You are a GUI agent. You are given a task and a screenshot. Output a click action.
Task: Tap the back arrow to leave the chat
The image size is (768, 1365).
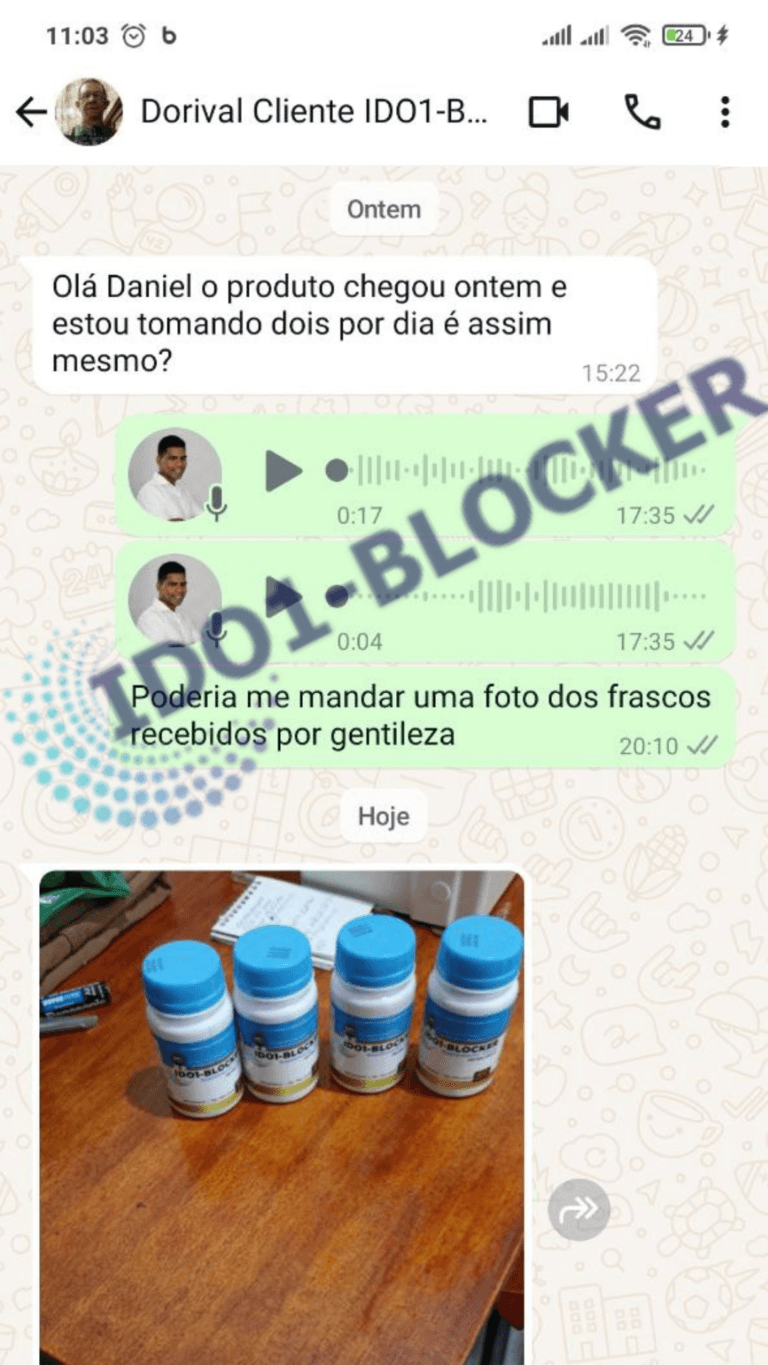(31, 110)
